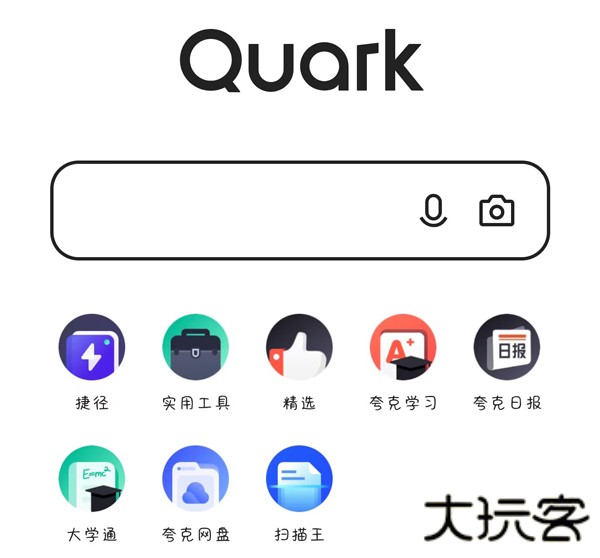Launch 扫描王 scanner
Image resolution: width=600 pixels, height=558 pixels.
[299, 478]
